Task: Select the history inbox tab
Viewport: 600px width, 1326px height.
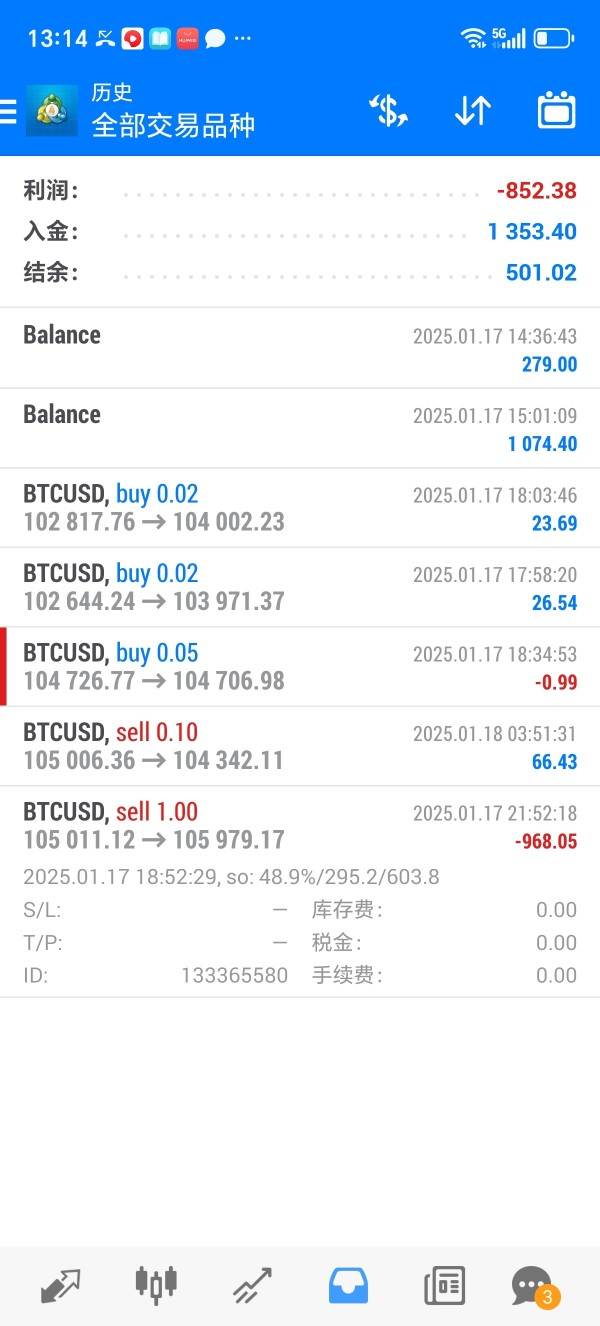Action: 348,1285
